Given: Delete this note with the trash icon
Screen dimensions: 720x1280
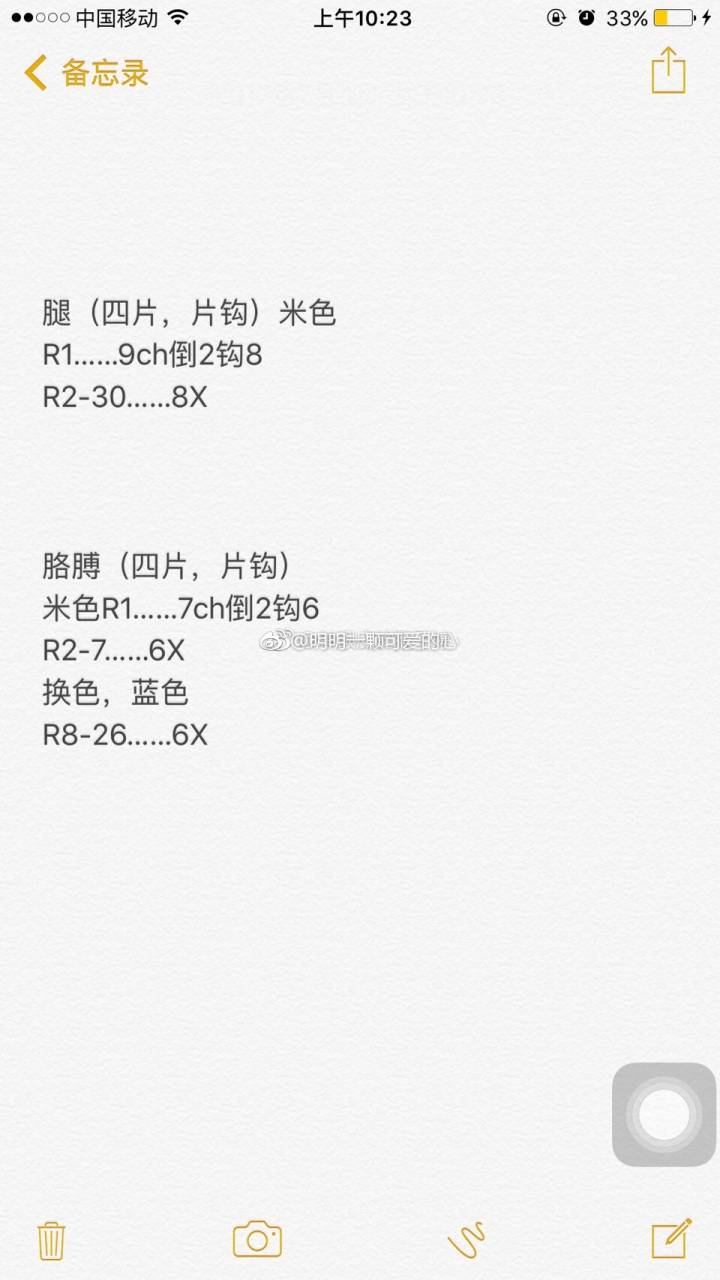Looking at the screenshot, I should tap(52, 1240).
